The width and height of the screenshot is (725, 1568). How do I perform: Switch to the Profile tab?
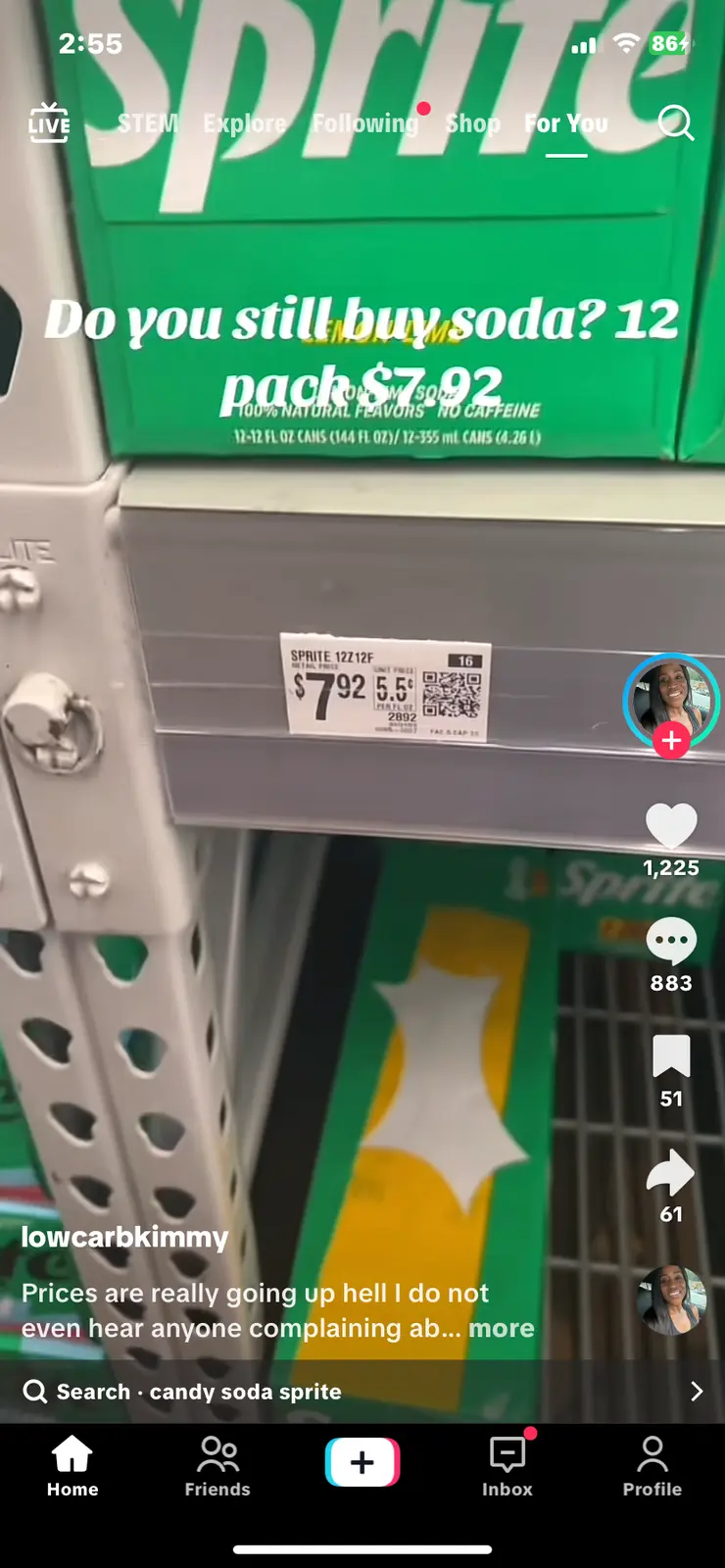pos(652,1466)
